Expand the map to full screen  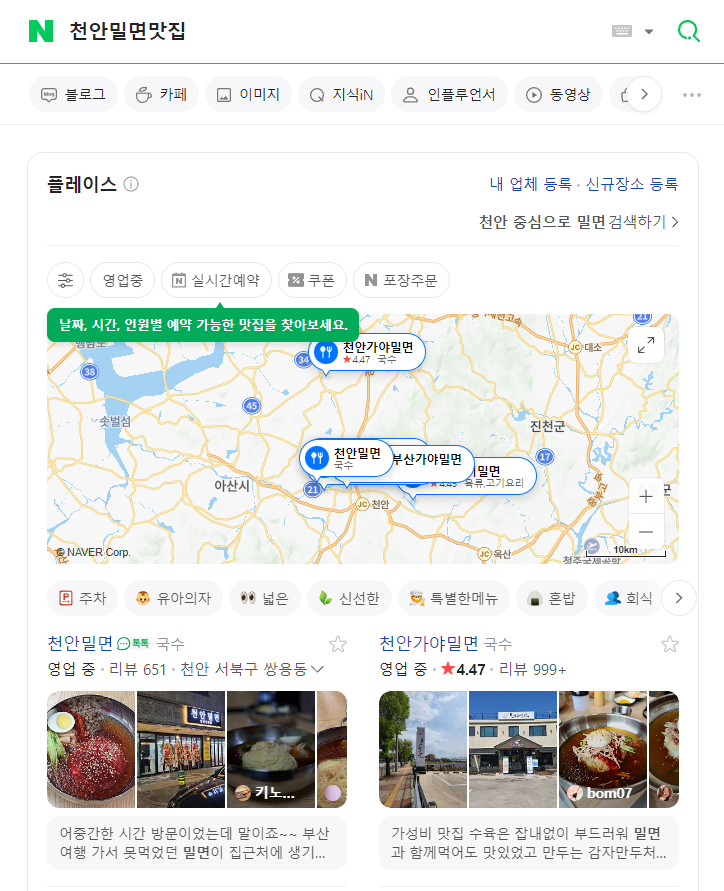point(646,346)
